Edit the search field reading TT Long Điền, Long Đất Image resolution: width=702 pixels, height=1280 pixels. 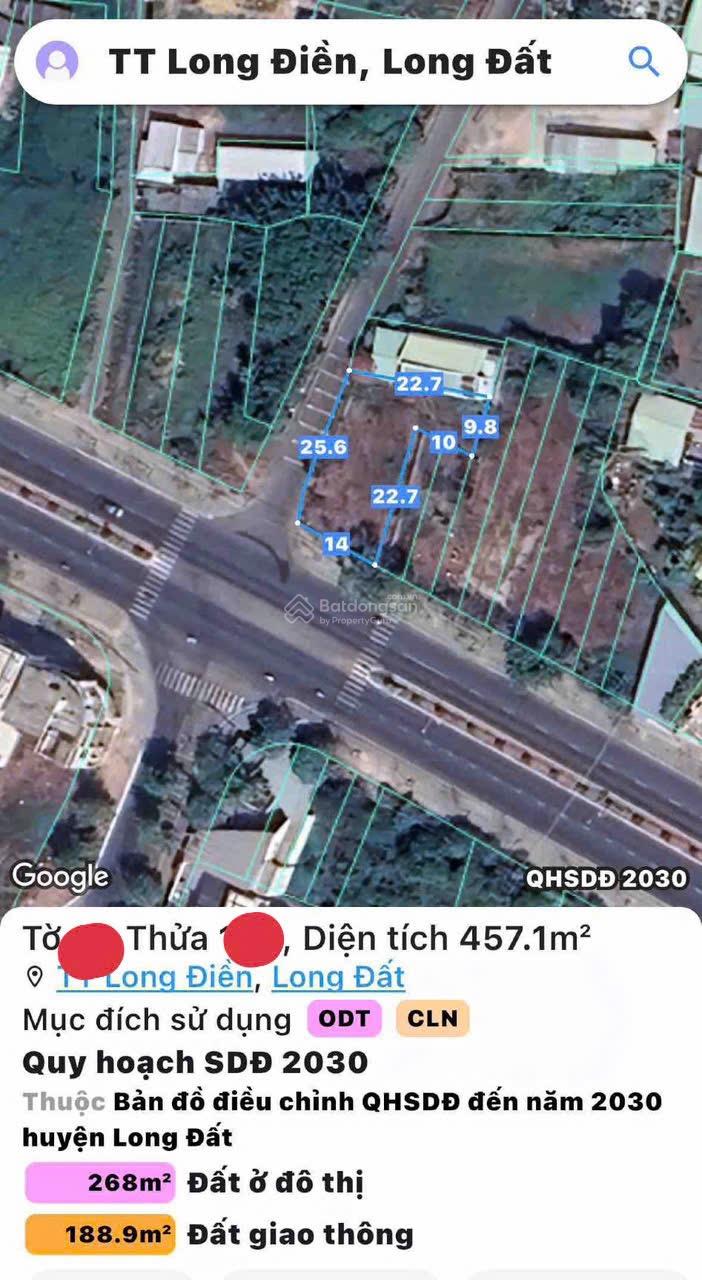coord(330,62)
